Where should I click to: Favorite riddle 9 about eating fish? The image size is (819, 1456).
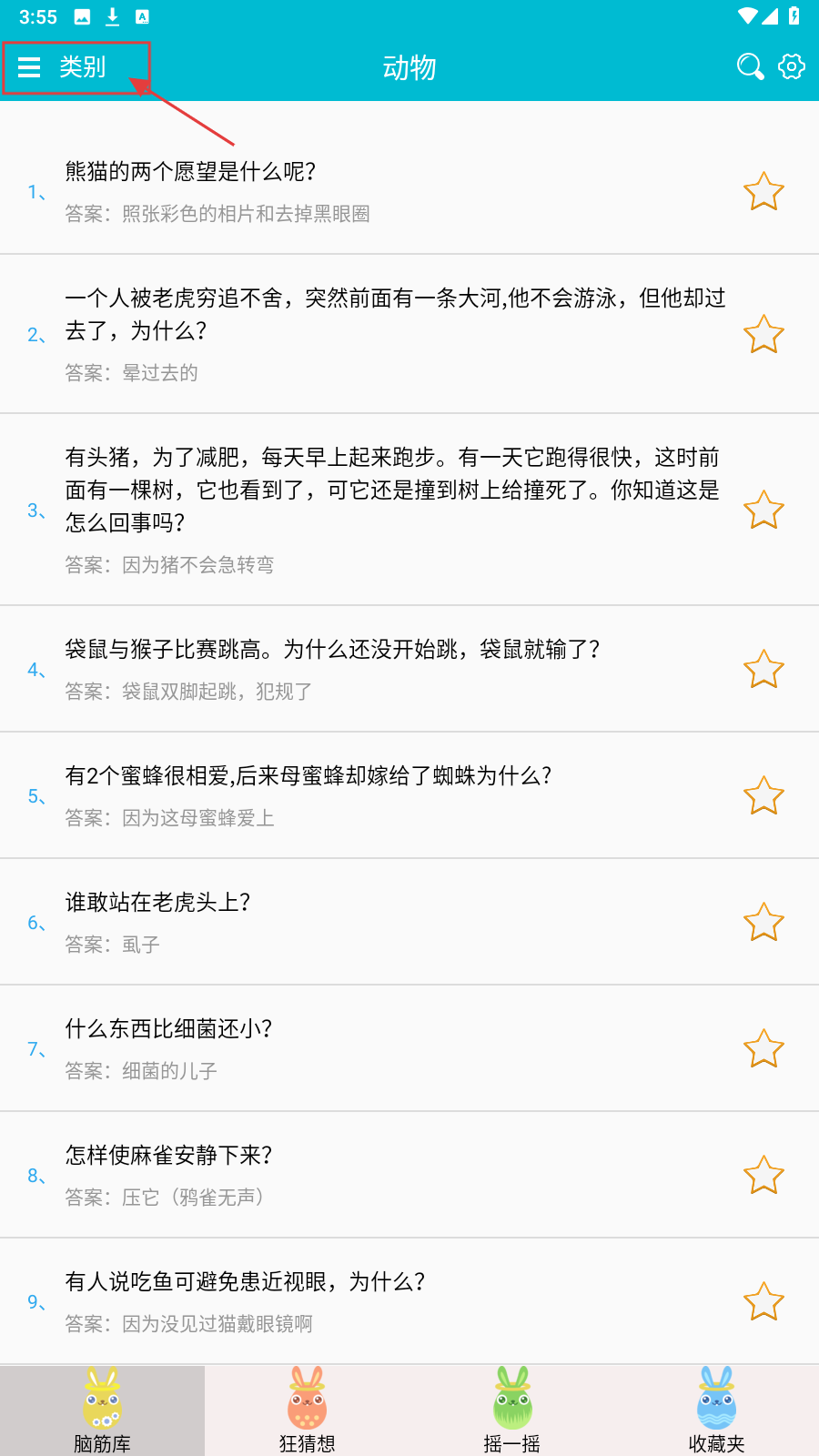[x=763, y=1302]
